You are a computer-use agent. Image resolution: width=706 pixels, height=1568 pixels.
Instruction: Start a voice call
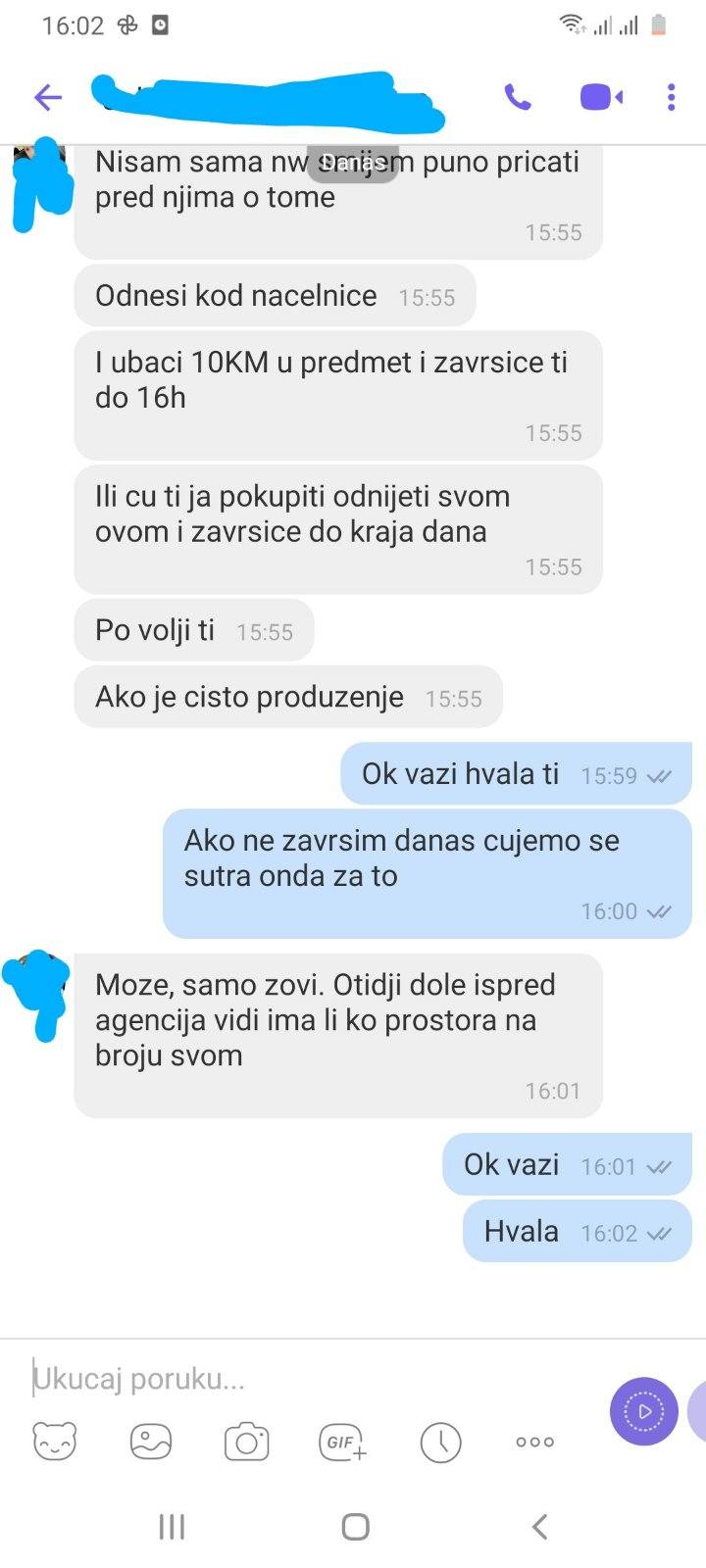(518, 97)
